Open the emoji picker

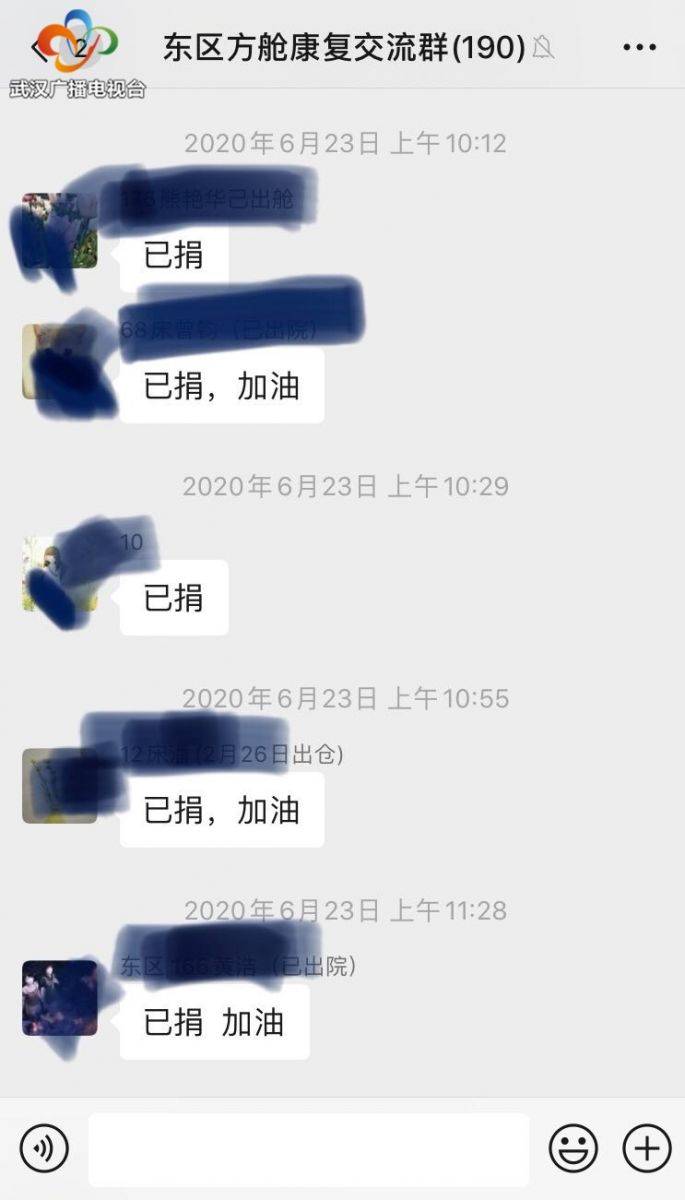573,1148
